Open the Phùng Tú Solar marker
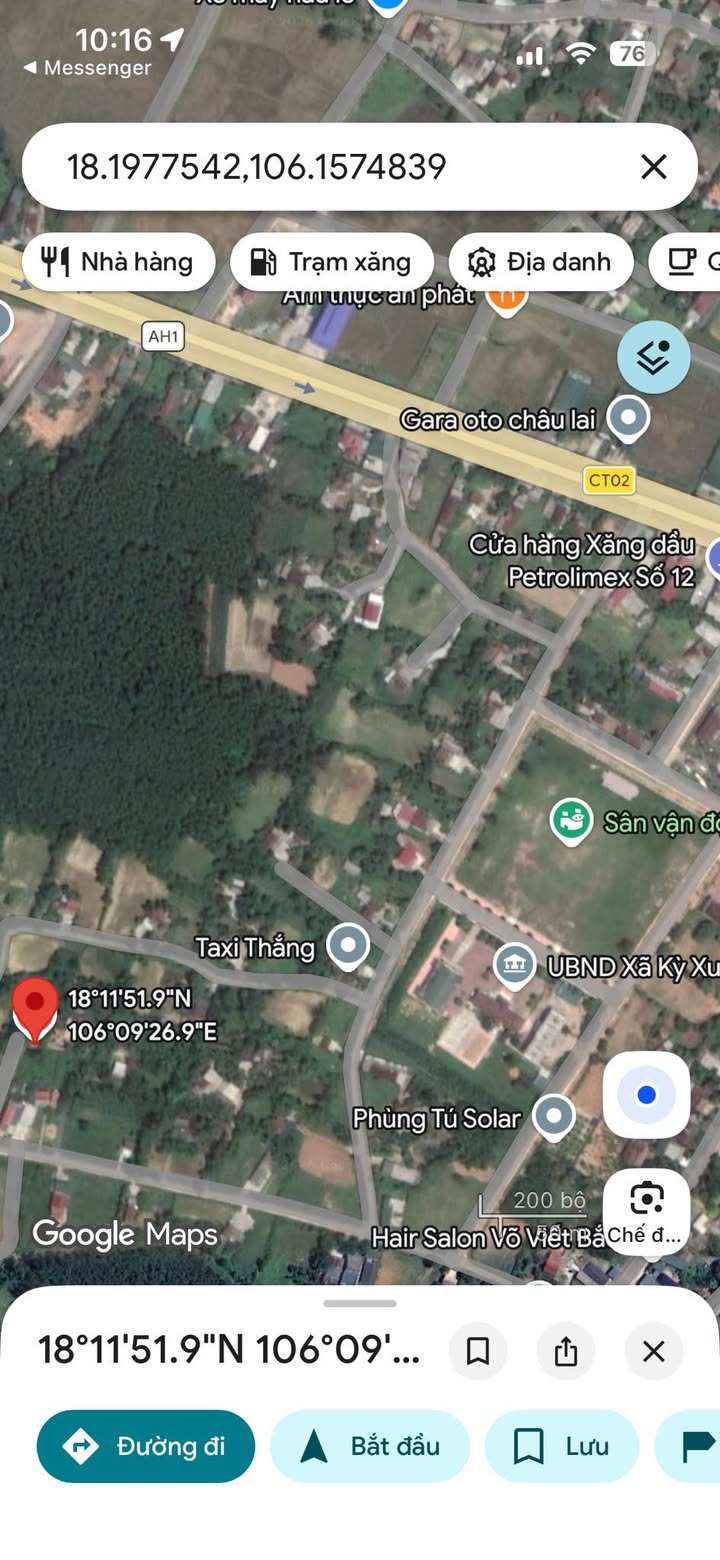The width and height of the screenshot is (720, 1560). 553,1115
